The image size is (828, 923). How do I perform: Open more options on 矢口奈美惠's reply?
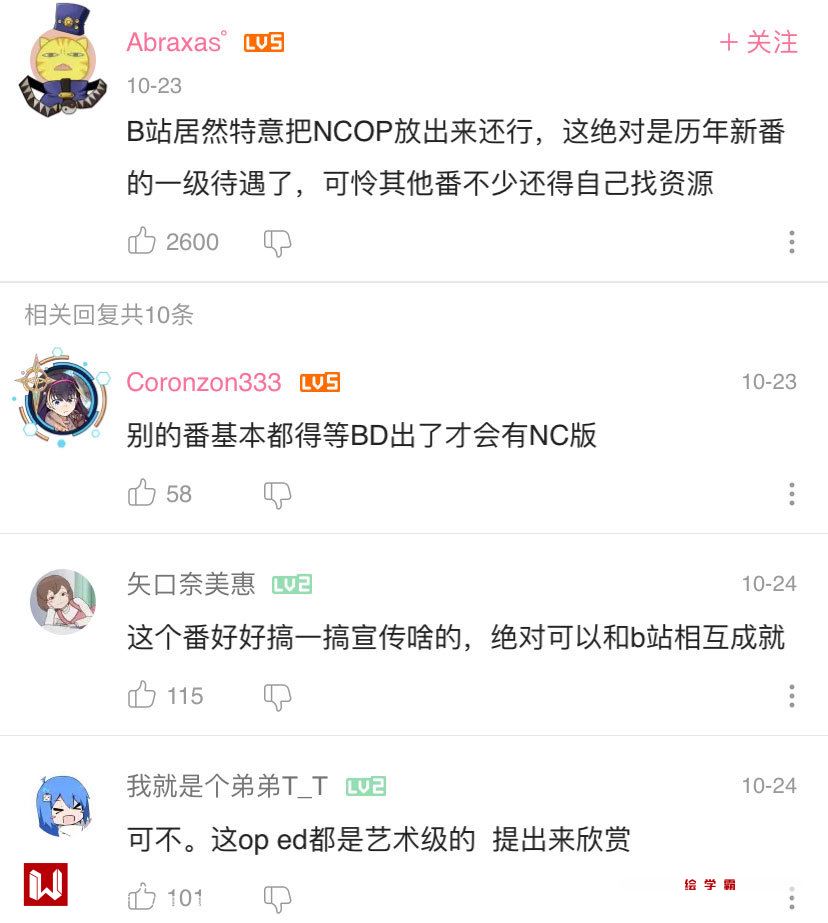tap(791, 695)
